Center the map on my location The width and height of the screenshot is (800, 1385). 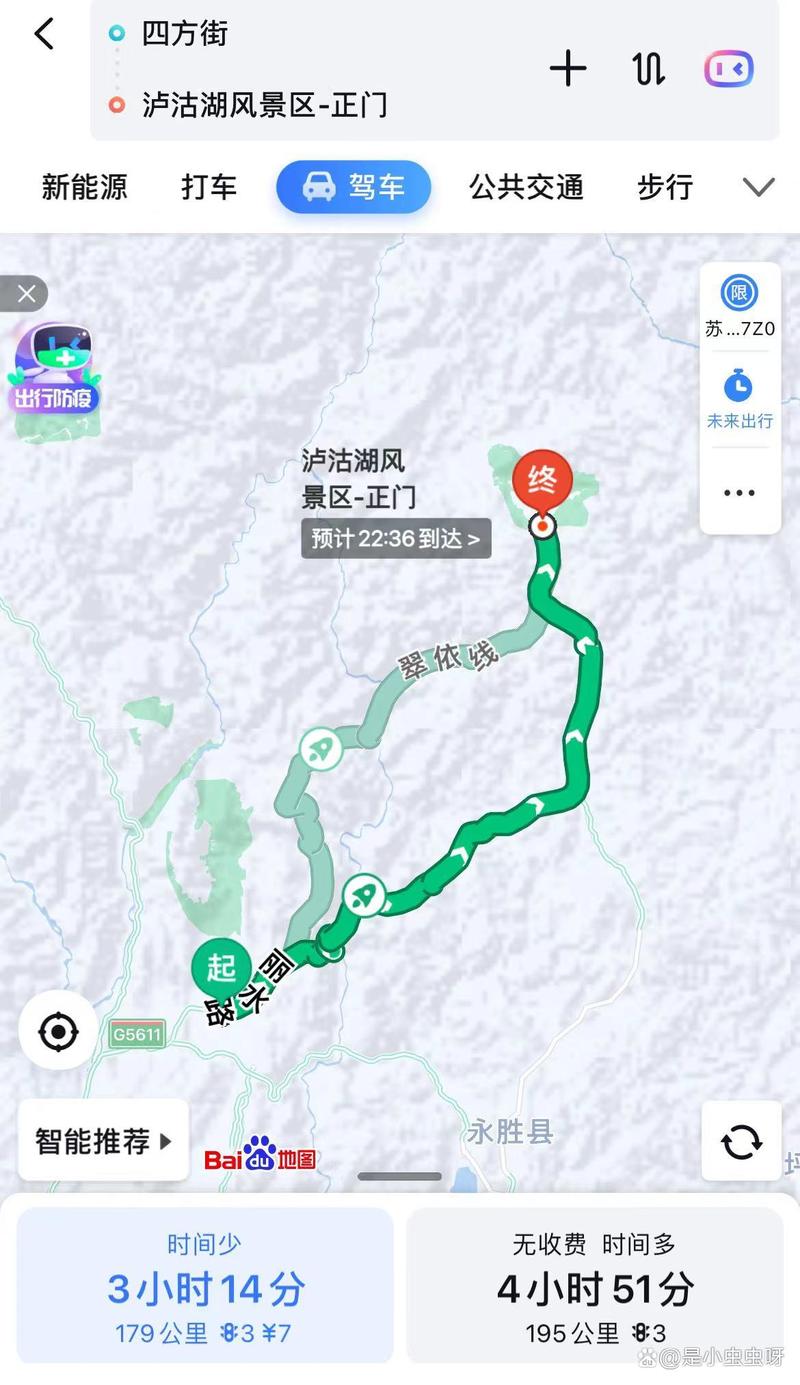point(58,1030)
